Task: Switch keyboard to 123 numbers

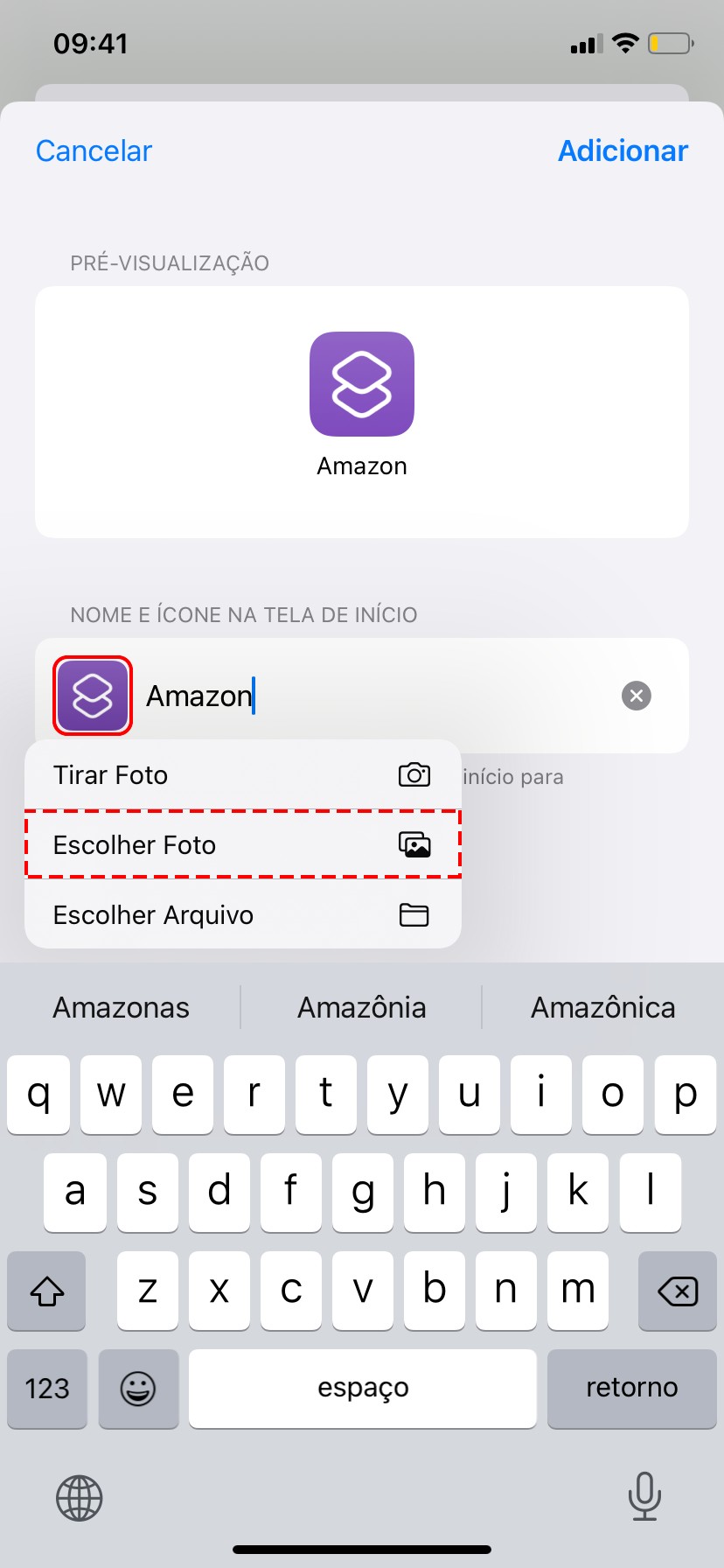Action: [x=47, y=1388]
